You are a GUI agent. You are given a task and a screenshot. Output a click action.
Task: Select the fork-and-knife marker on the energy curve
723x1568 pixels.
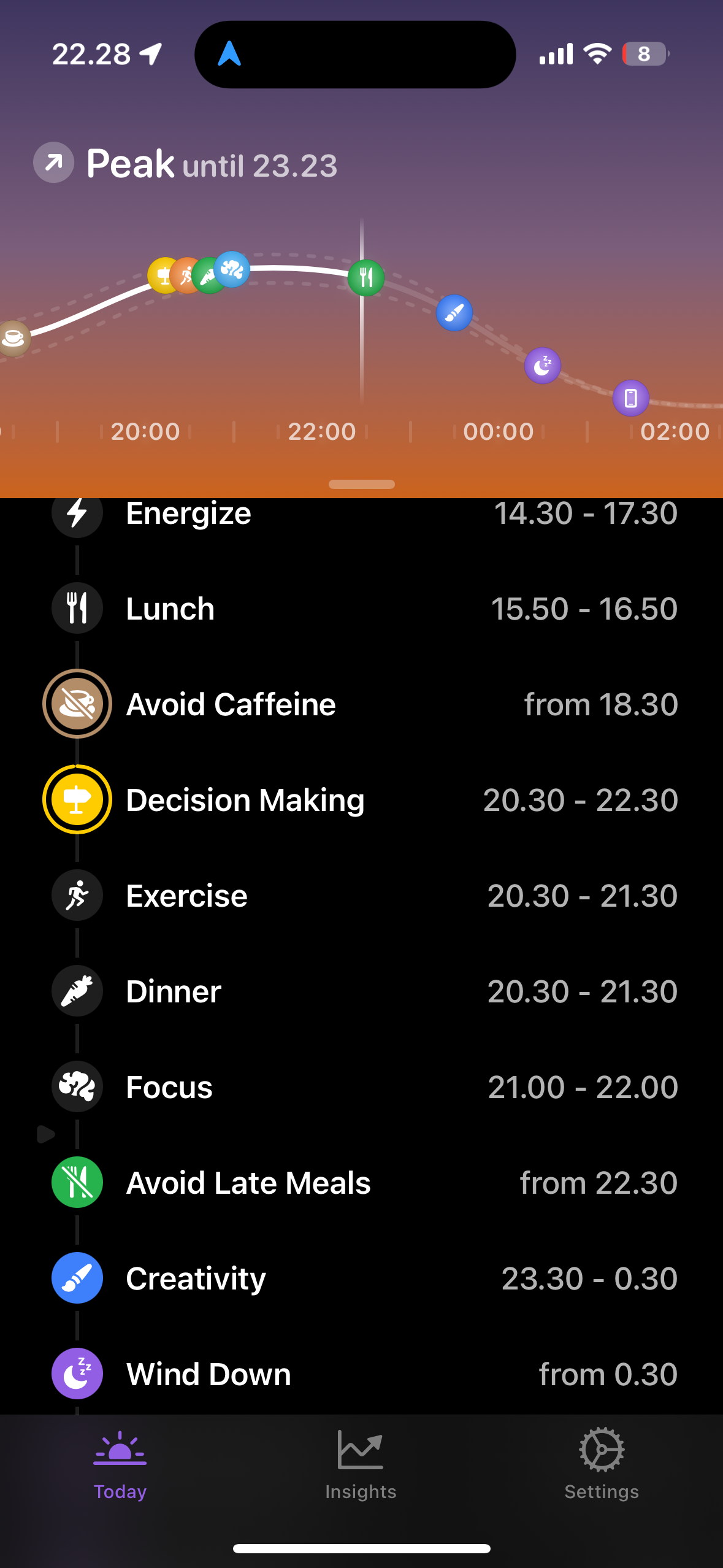pos(366,278)
